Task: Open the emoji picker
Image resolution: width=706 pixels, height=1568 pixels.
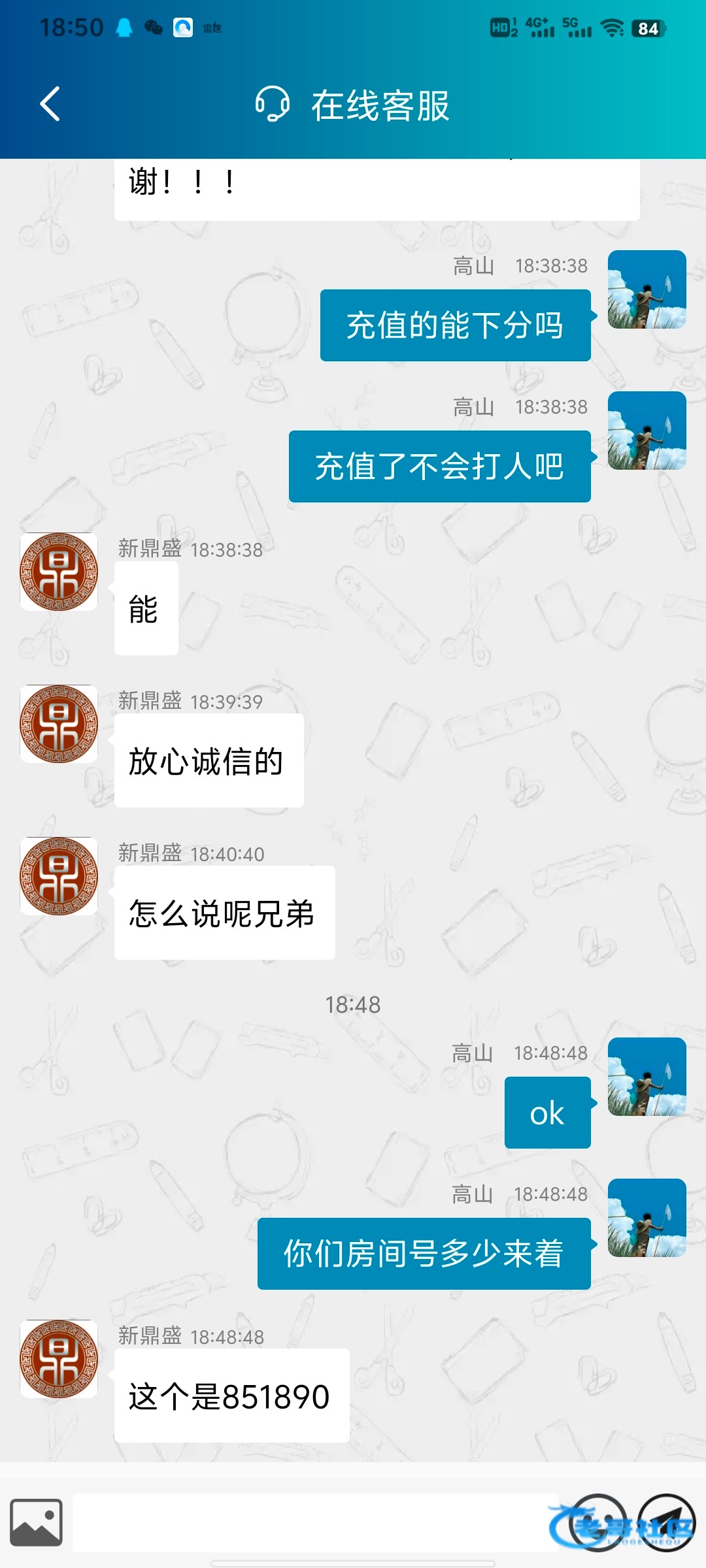Action: (598, 1523)
